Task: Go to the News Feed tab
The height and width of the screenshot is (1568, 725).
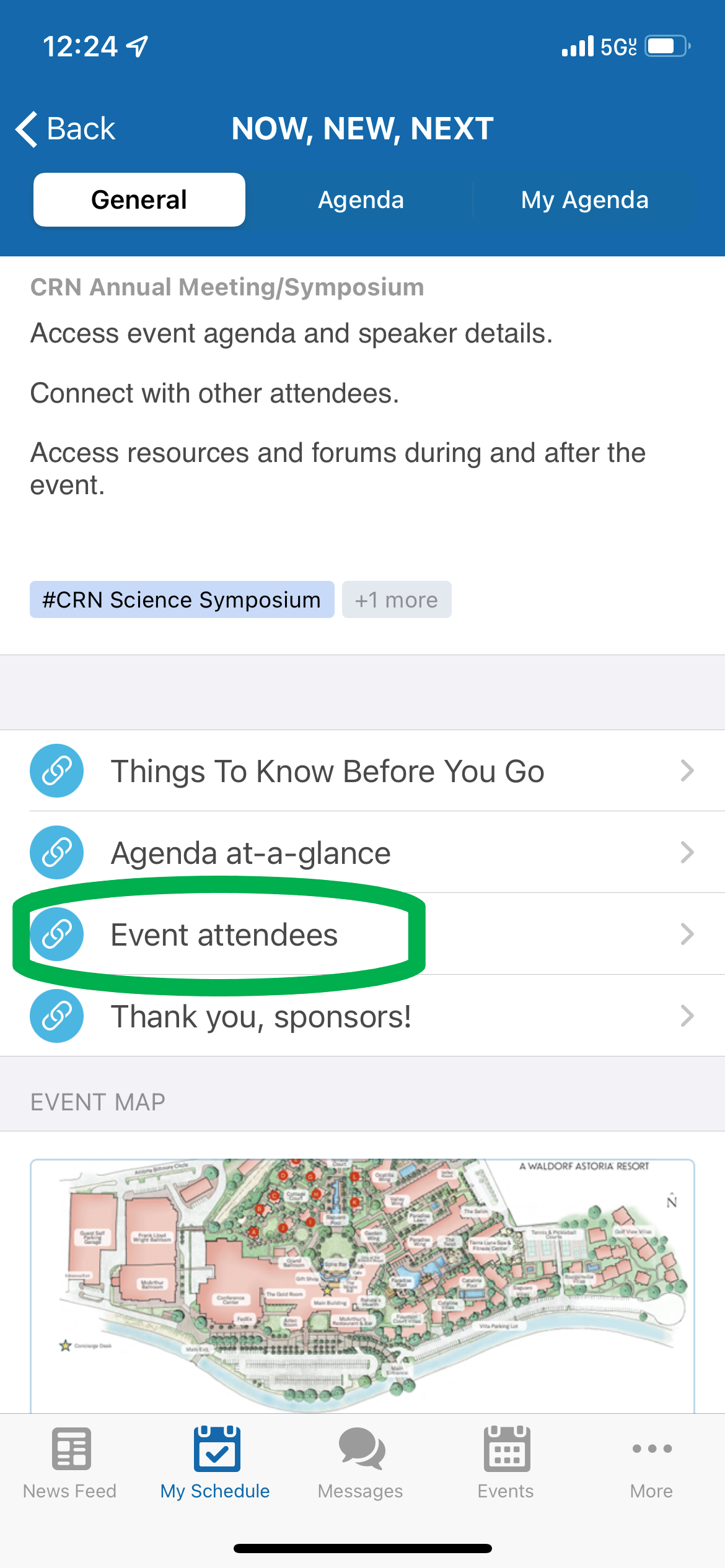Action: point(70,1463)
